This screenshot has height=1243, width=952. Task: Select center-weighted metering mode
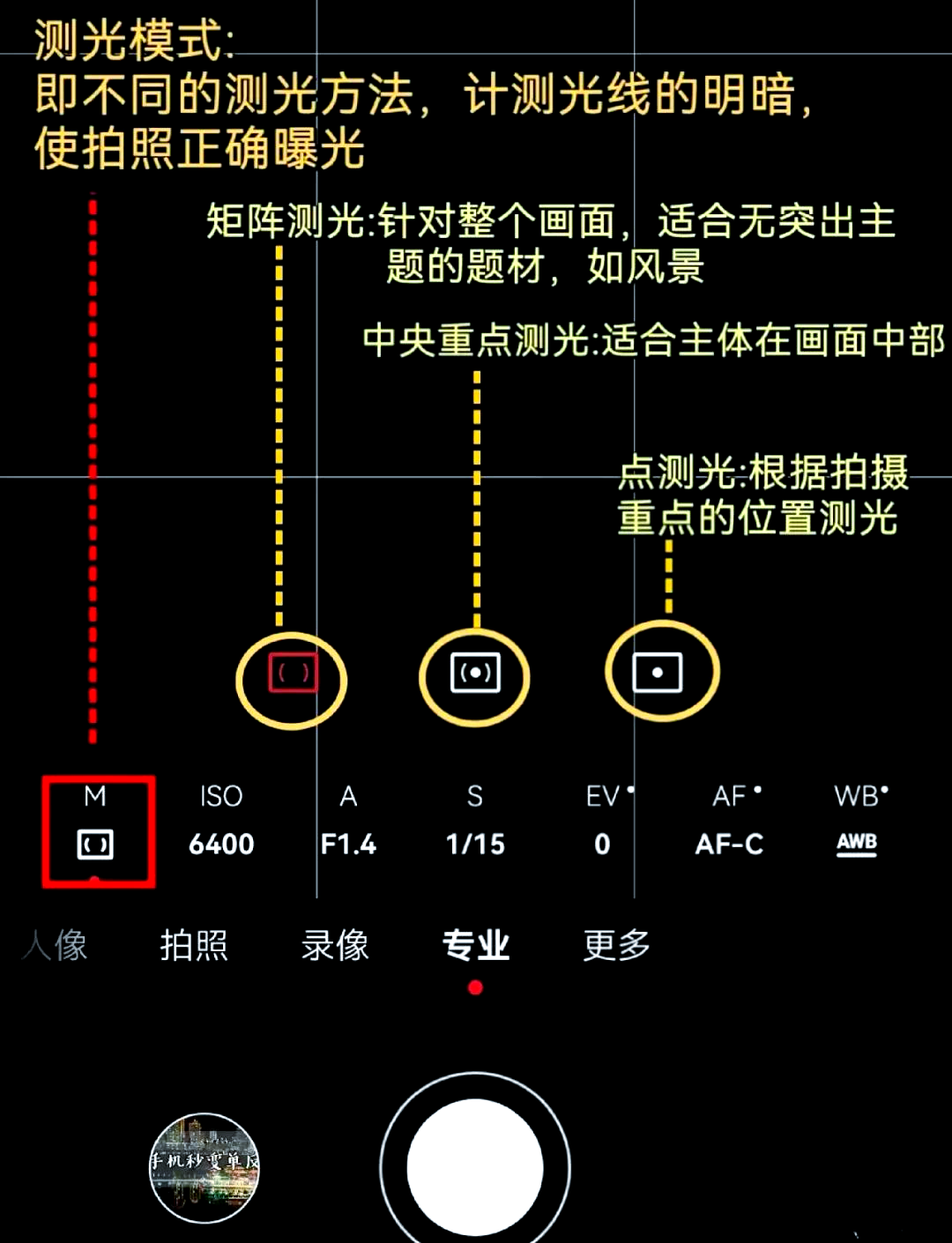click(x=475, y=674)
